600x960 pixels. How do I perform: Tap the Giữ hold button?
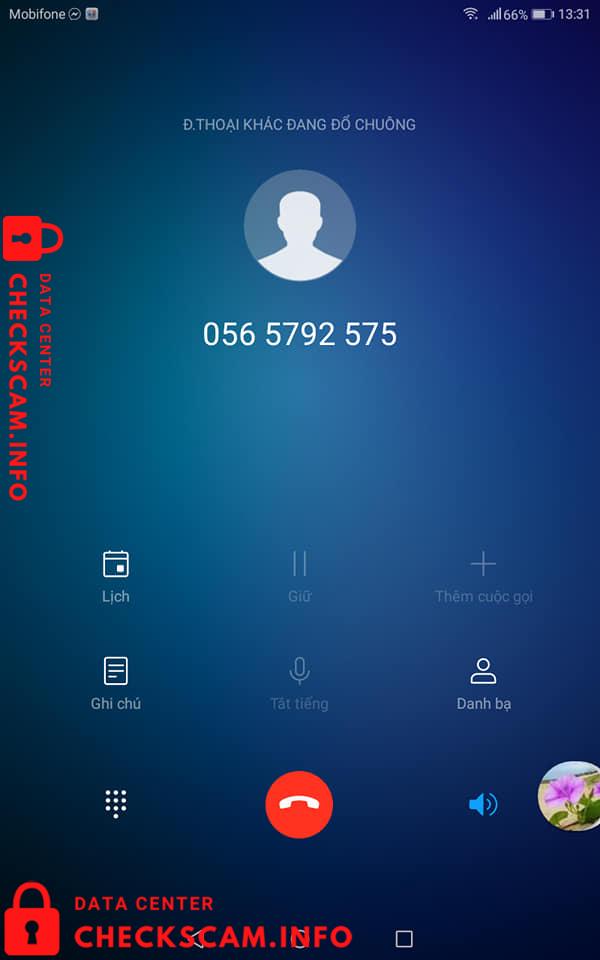click(x=299, y=576)
